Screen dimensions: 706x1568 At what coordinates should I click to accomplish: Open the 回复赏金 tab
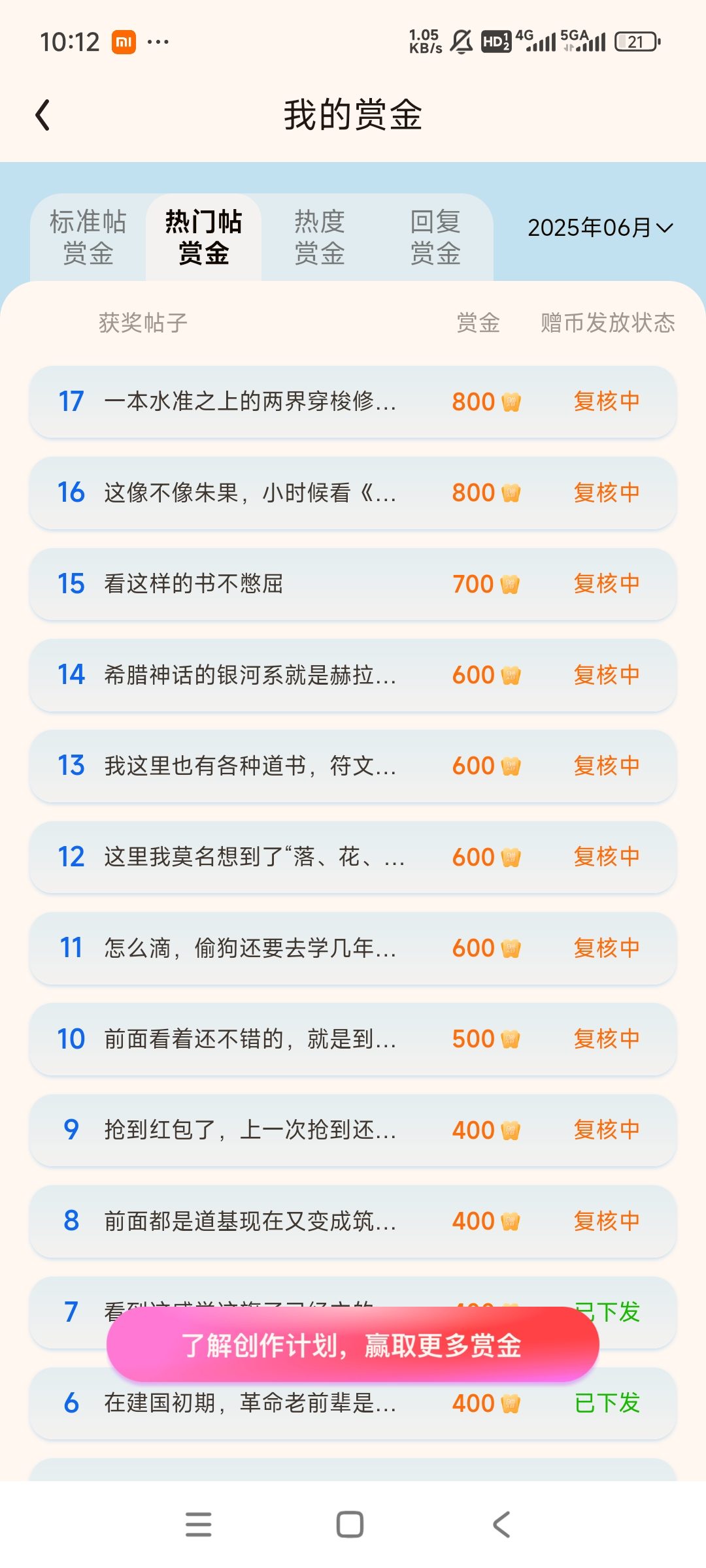click(435, 237)
